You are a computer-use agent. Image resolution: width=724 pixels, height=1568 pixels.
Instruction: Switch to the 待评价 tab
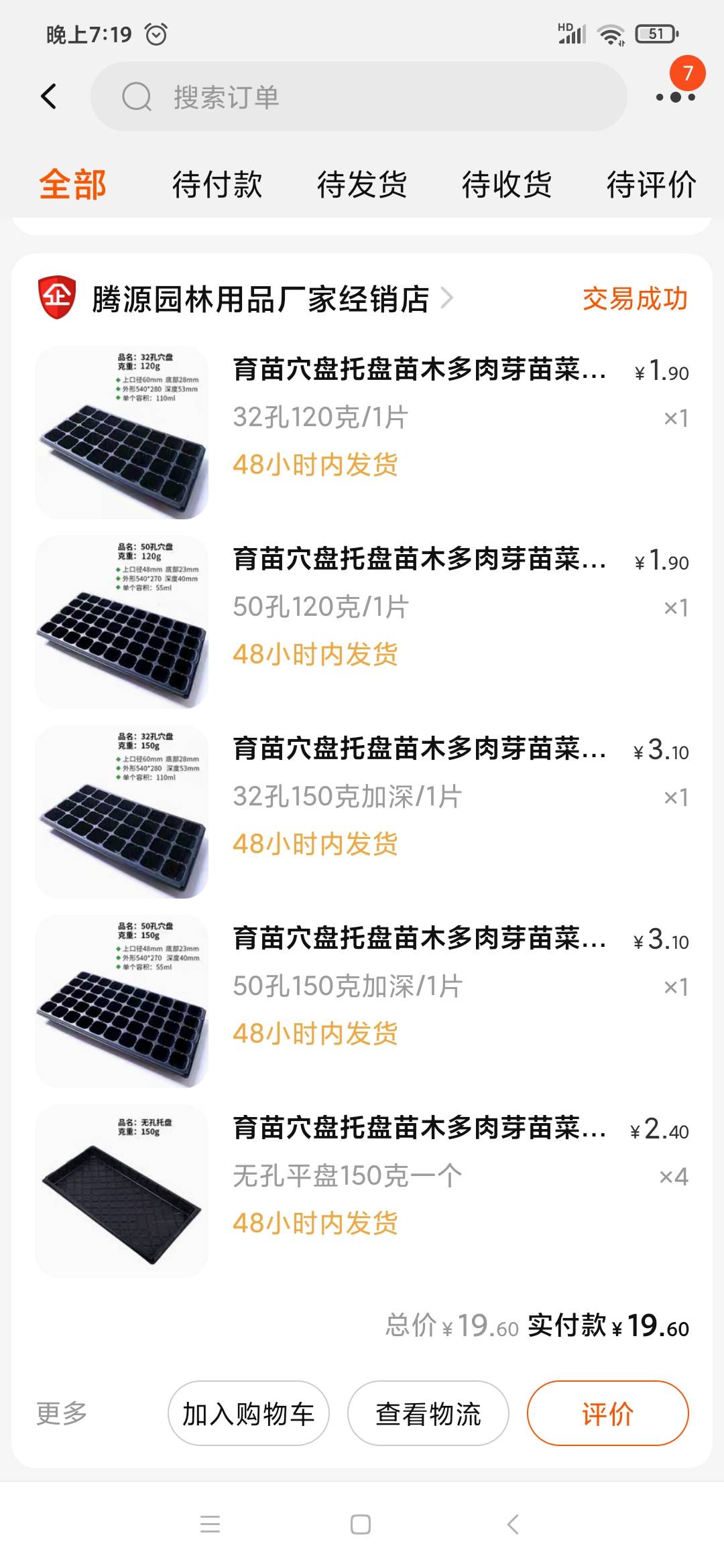(652, 184)
